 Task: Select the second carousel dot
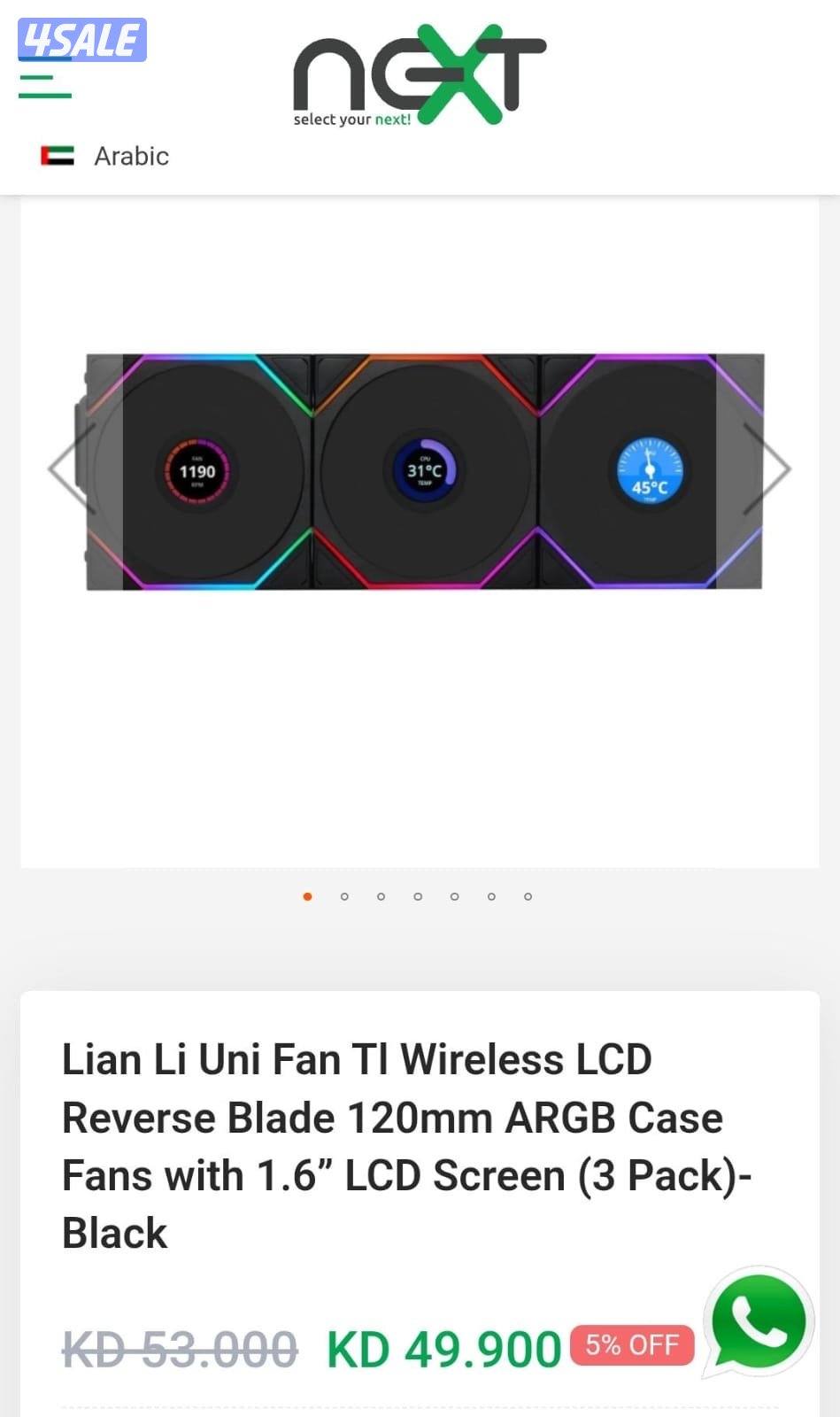click(345, 896)
